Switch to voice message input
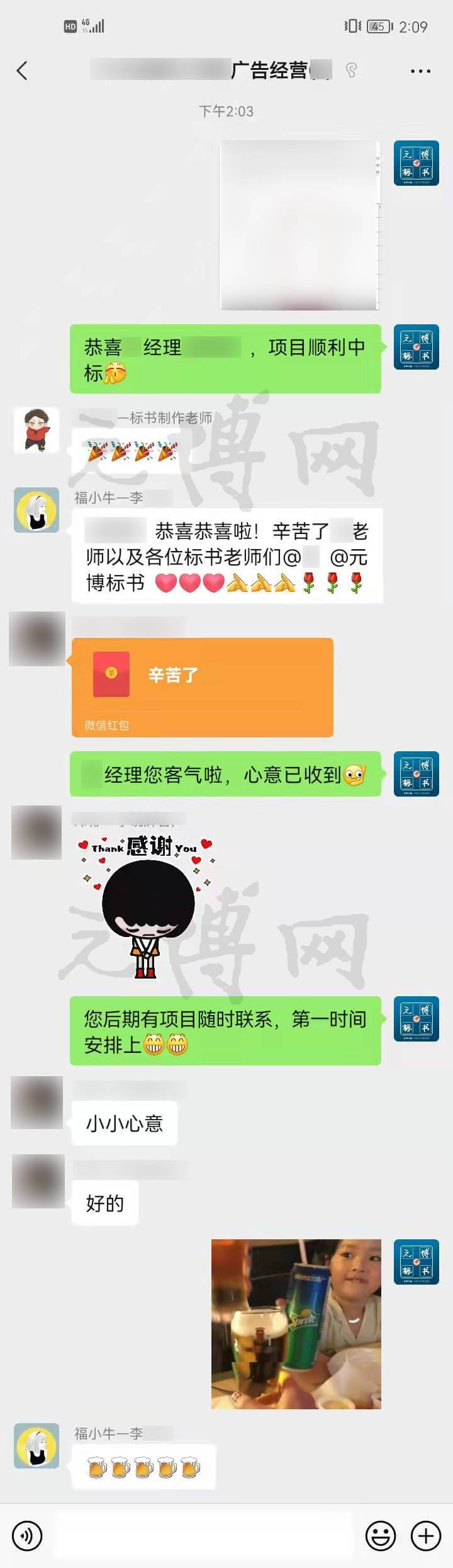The image size is (453, 1568). pyautogui.click(x=26, y=1536)
